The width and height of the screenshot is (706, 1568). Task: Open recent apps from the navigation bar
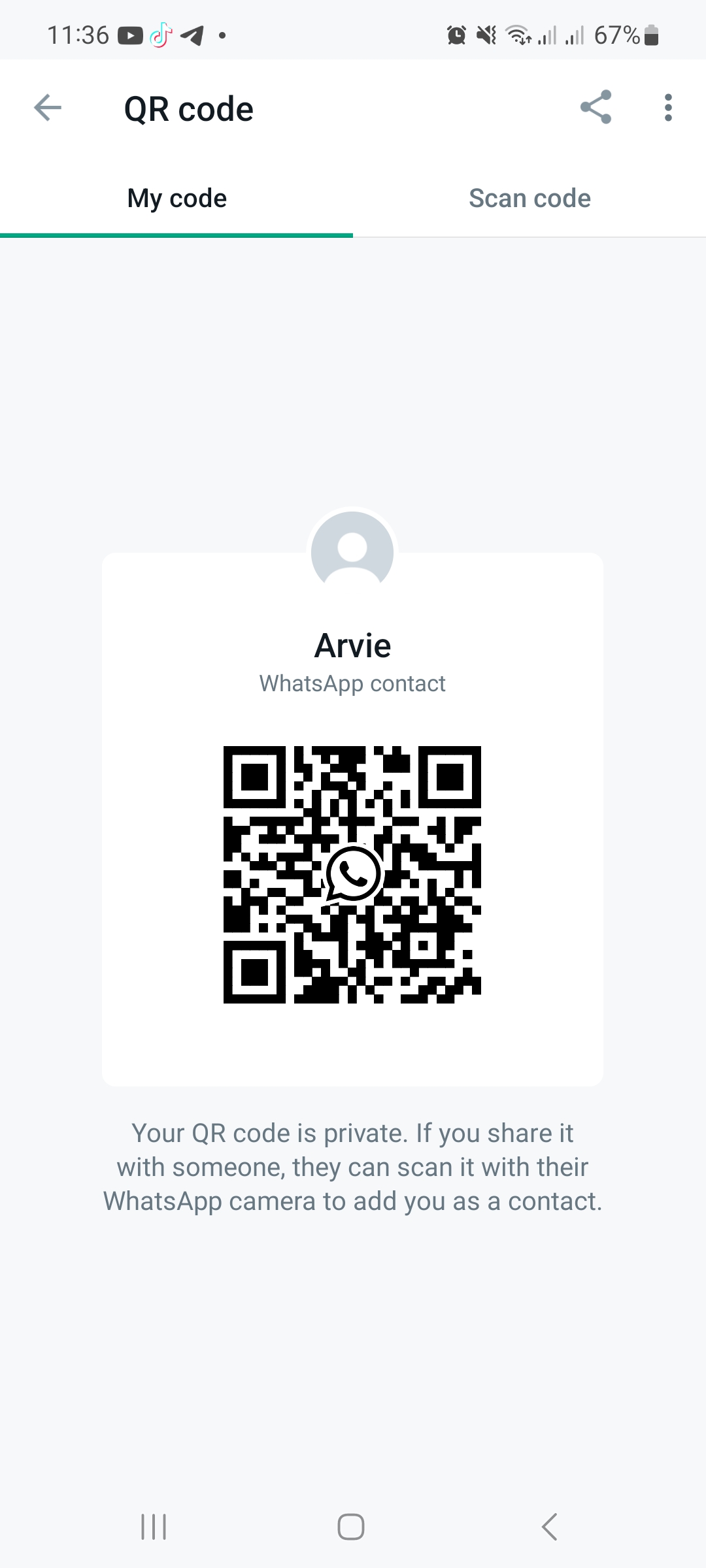click(x=154, y=1527)
